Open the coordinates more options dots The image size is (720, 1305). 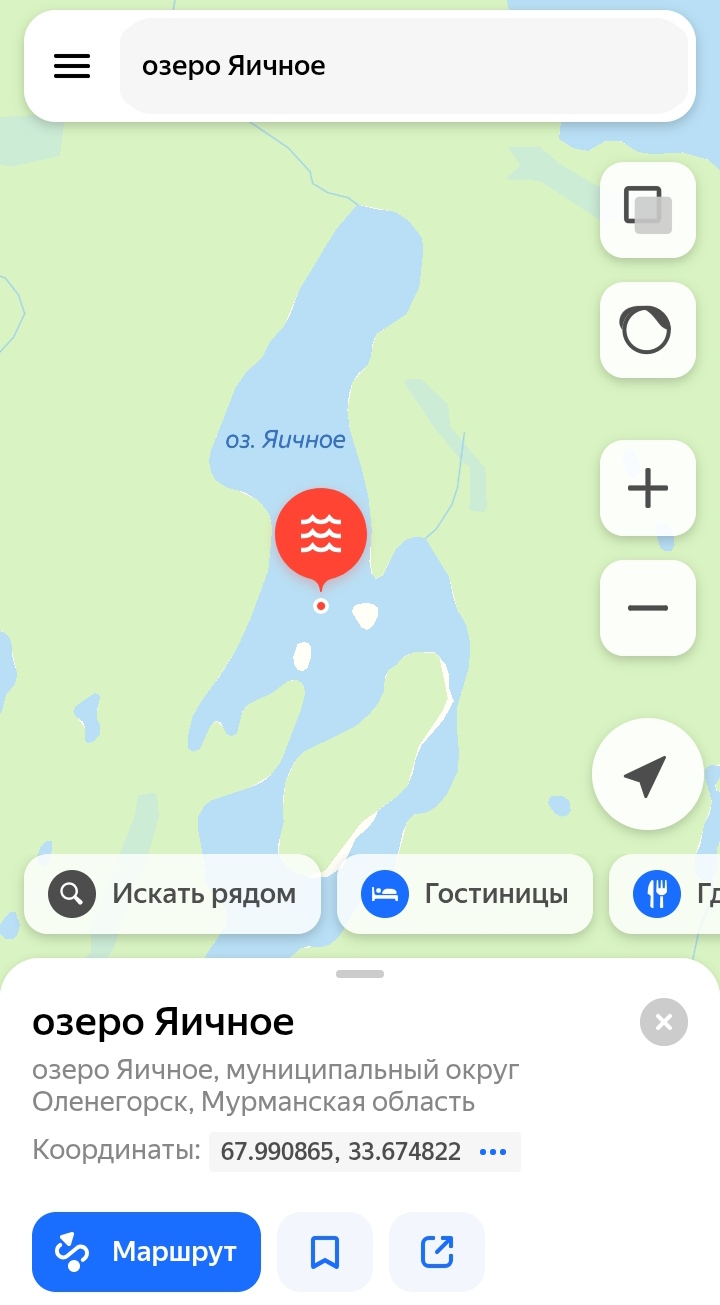coord(493,1152)
